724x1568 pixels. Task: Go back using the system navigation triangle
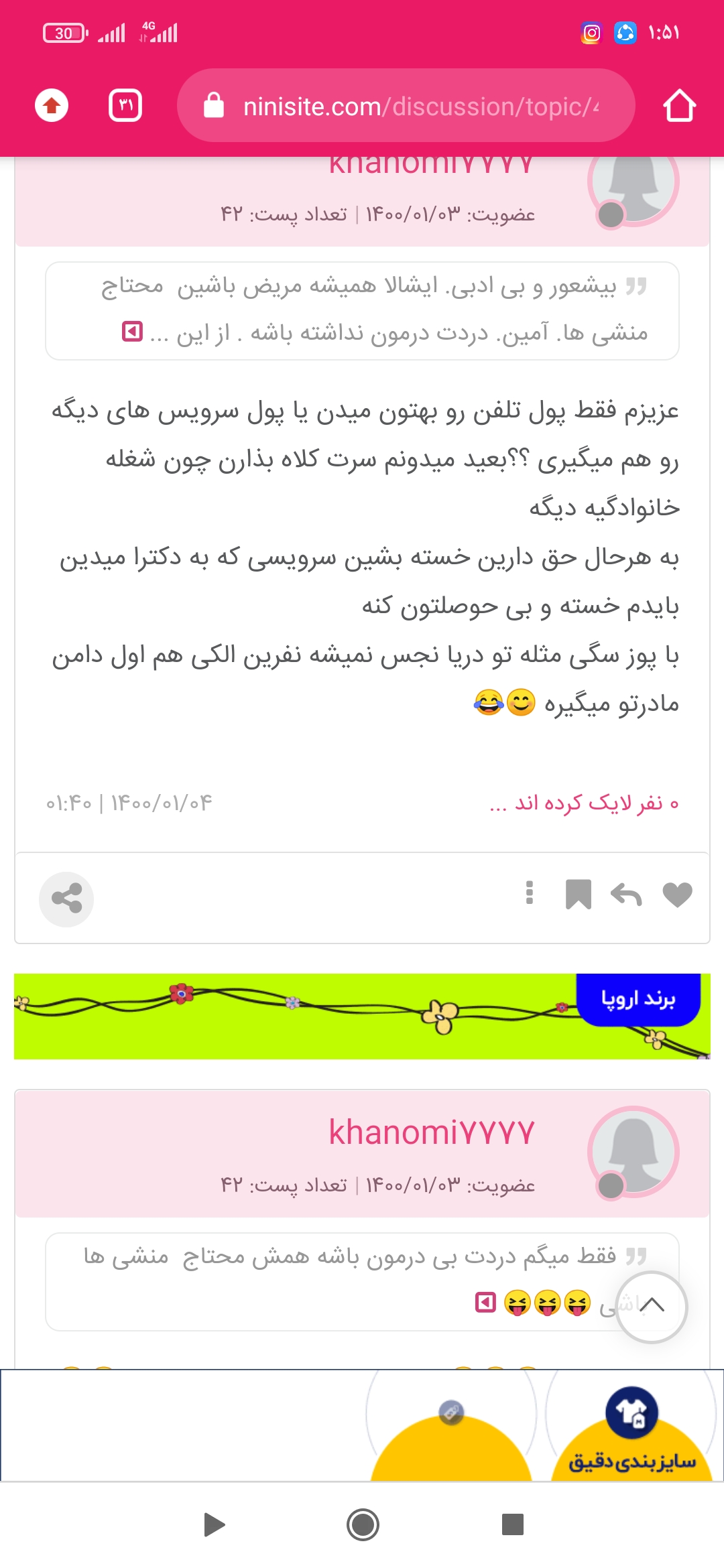(x=214, y=1524)
